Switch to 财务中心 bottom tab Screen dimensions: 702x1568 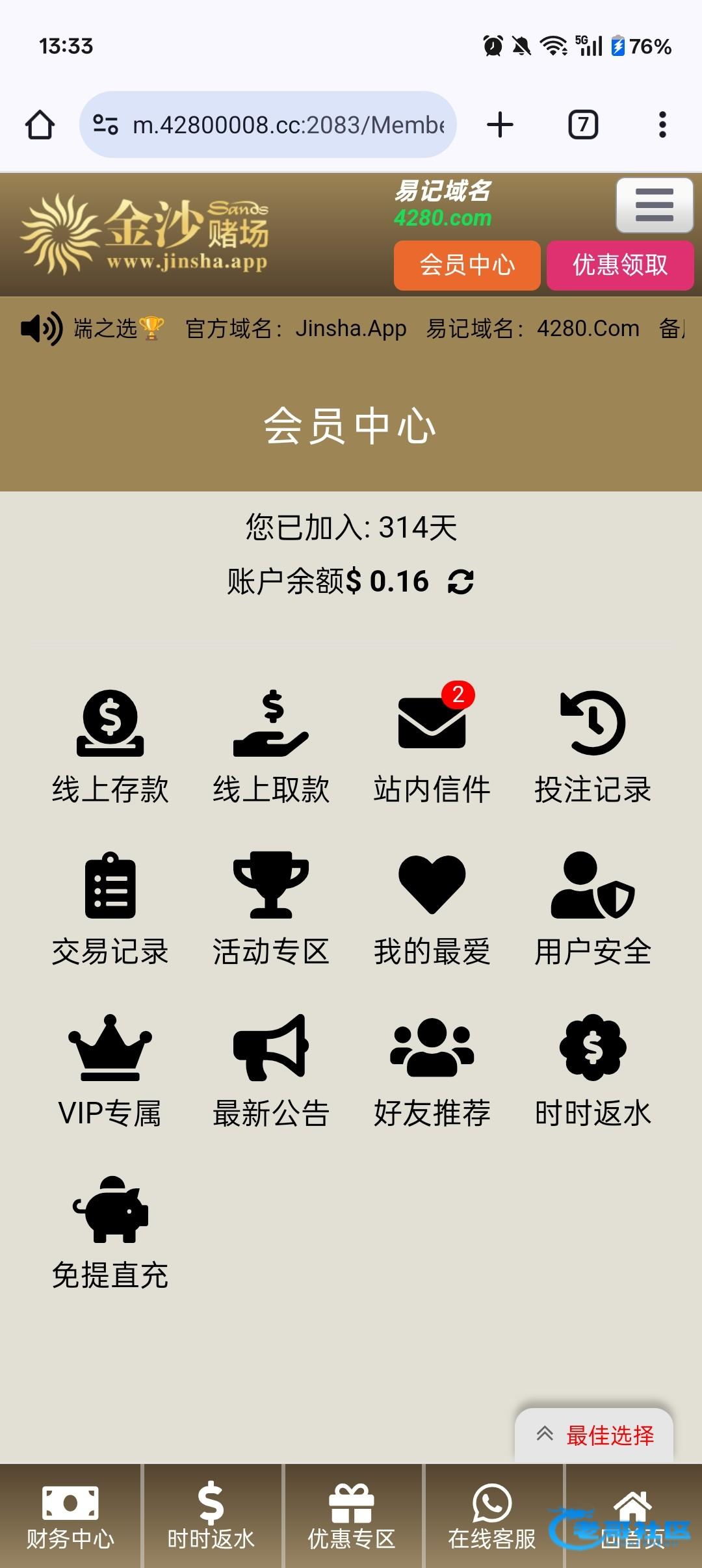coord(70,1516)
